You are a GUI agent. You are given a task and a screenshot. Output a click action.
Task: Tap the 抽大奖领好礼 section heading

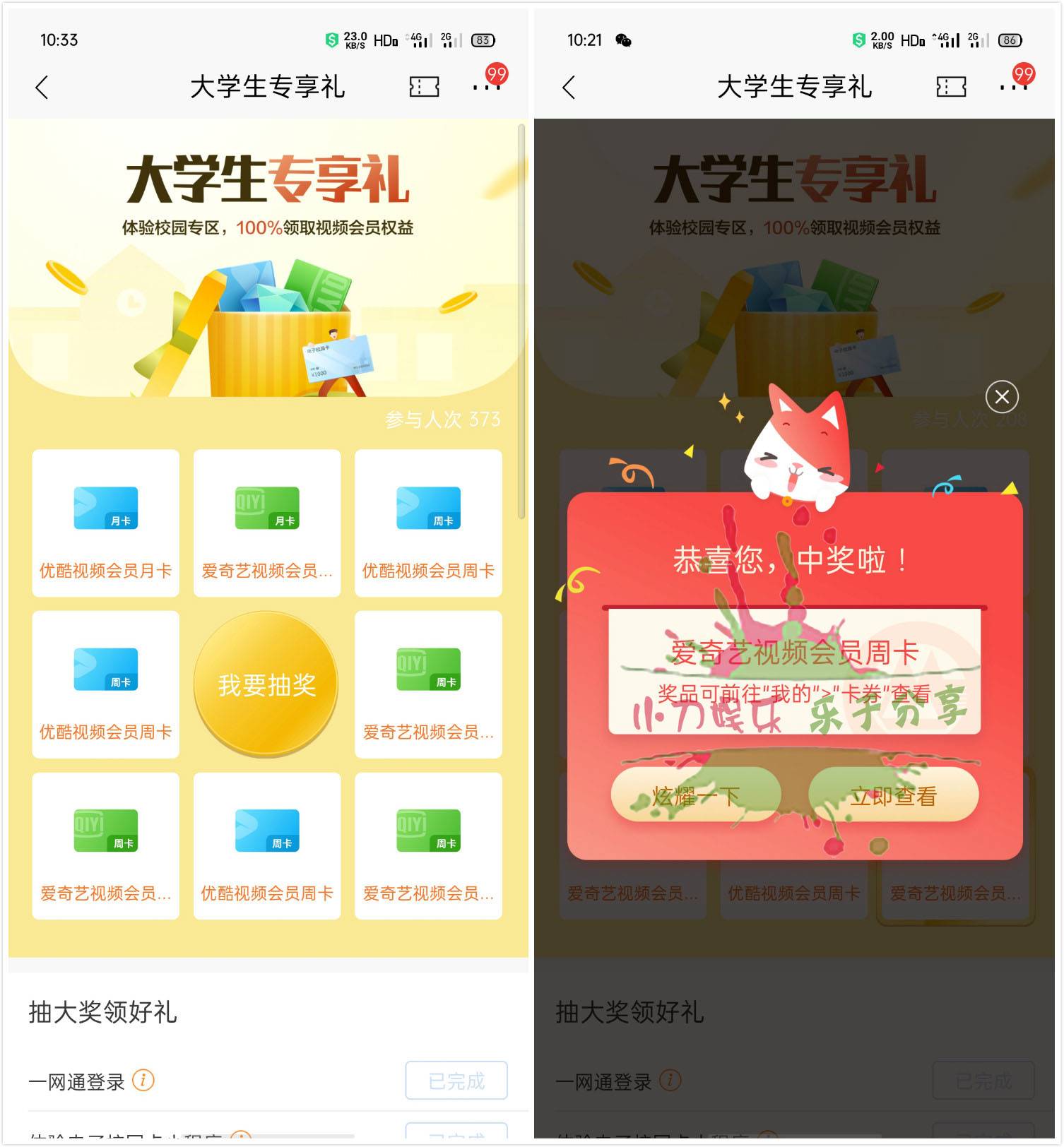104,1011
